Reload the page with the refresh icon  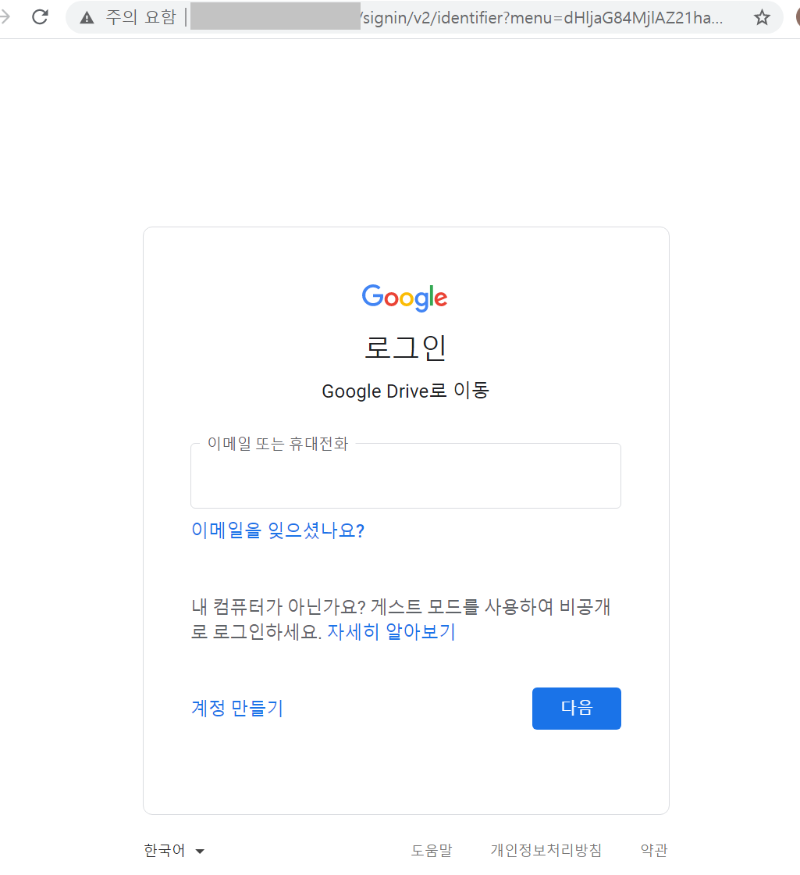point(41,17)
